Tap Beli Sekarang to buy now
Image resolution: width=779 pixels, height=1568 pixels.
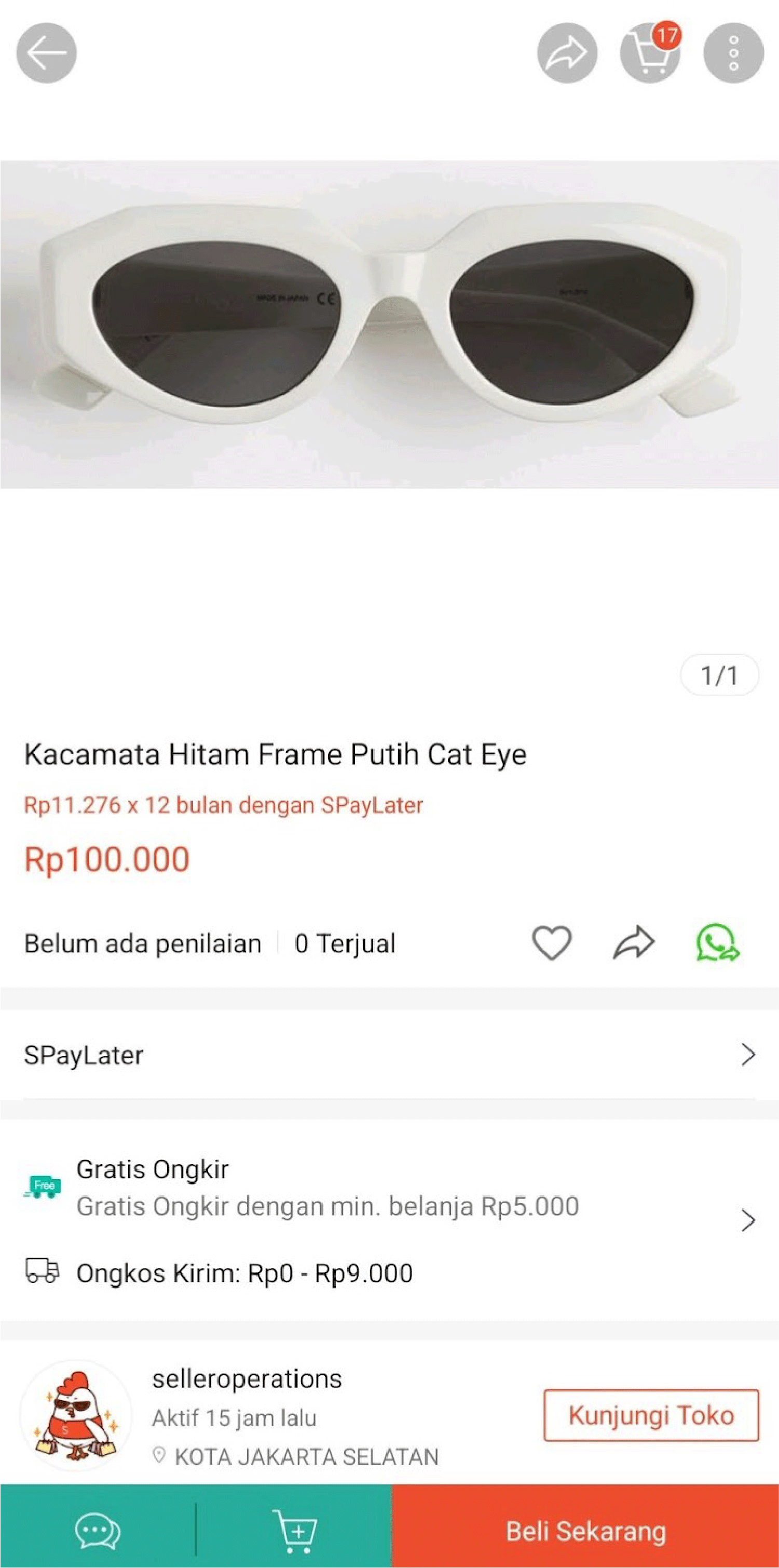click(x=585, y=1530)
